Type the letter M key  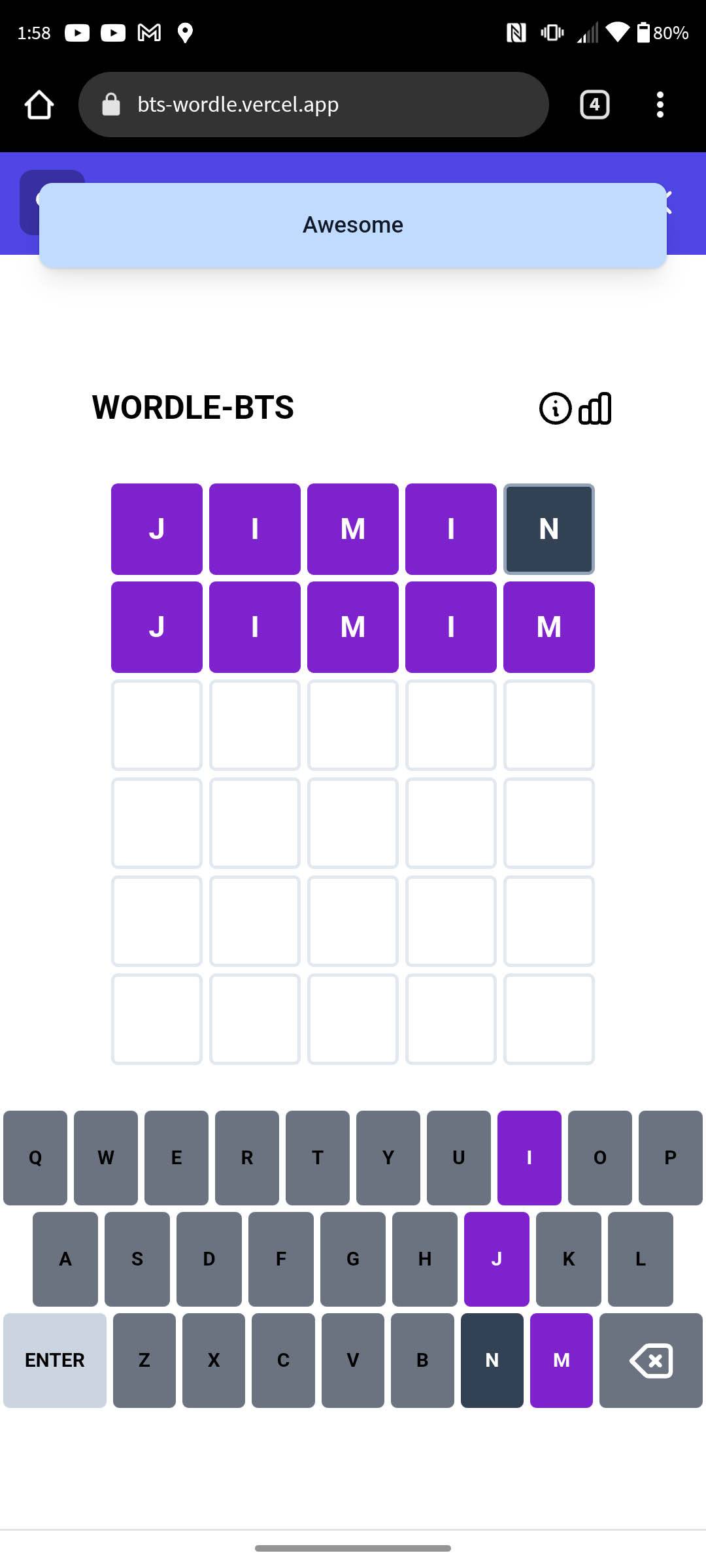(561, 1360)
